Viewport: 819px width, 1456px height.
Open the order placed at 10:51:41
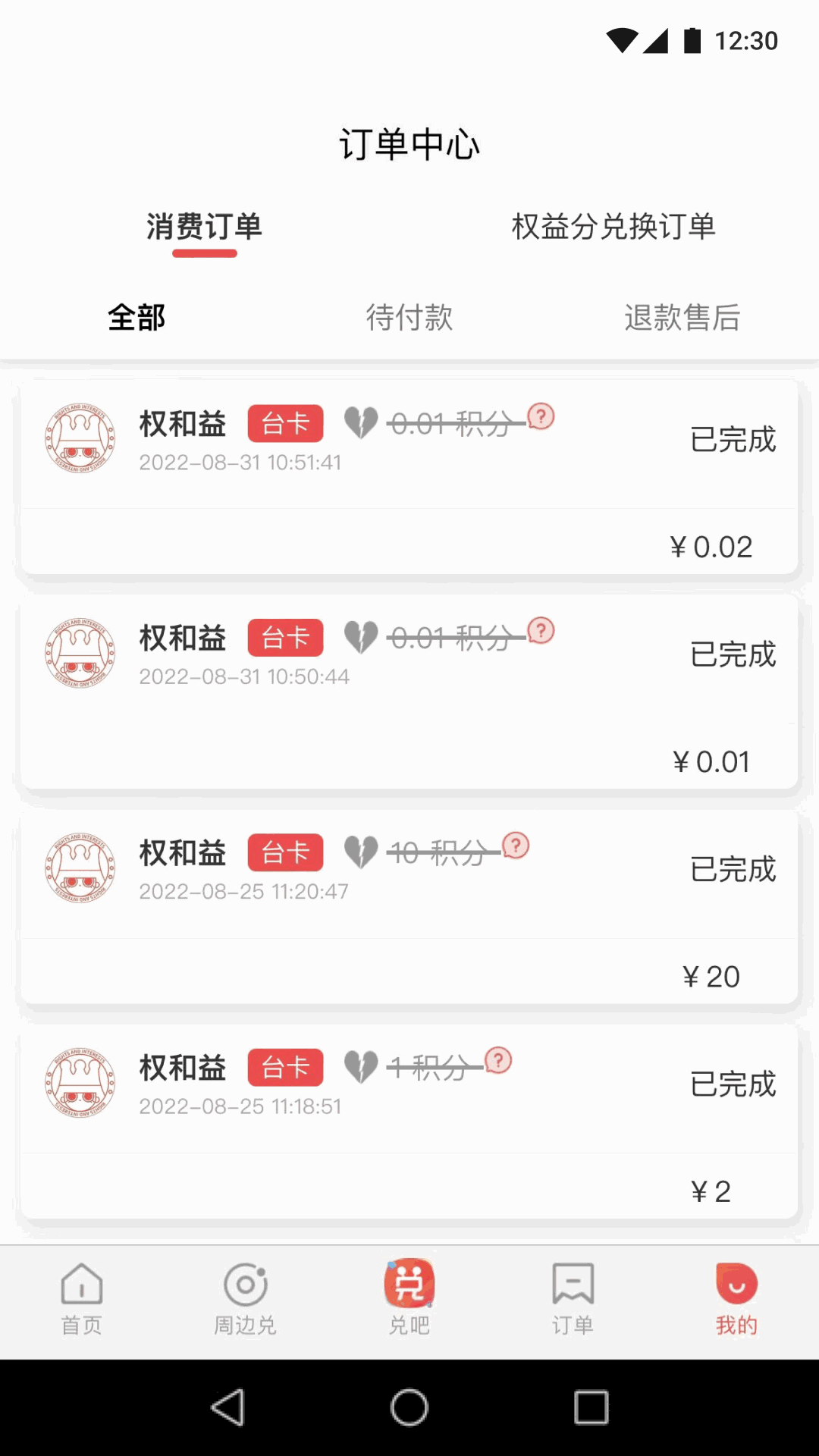[x=409, y=478]
